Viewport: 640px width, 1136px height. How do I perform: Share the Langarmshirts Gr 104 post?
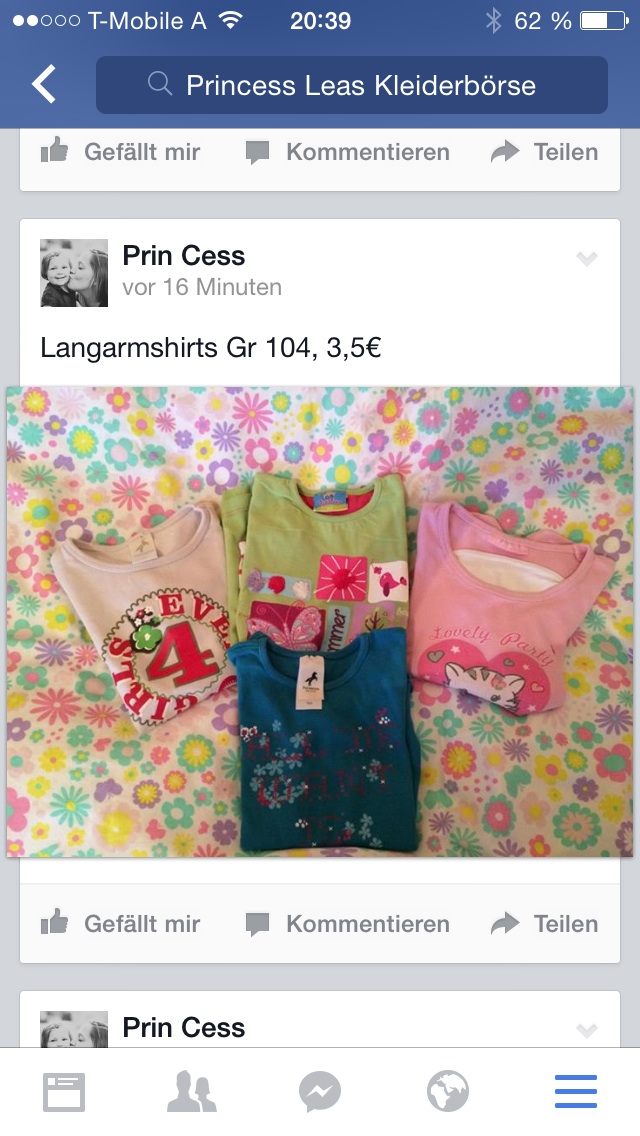544,924
